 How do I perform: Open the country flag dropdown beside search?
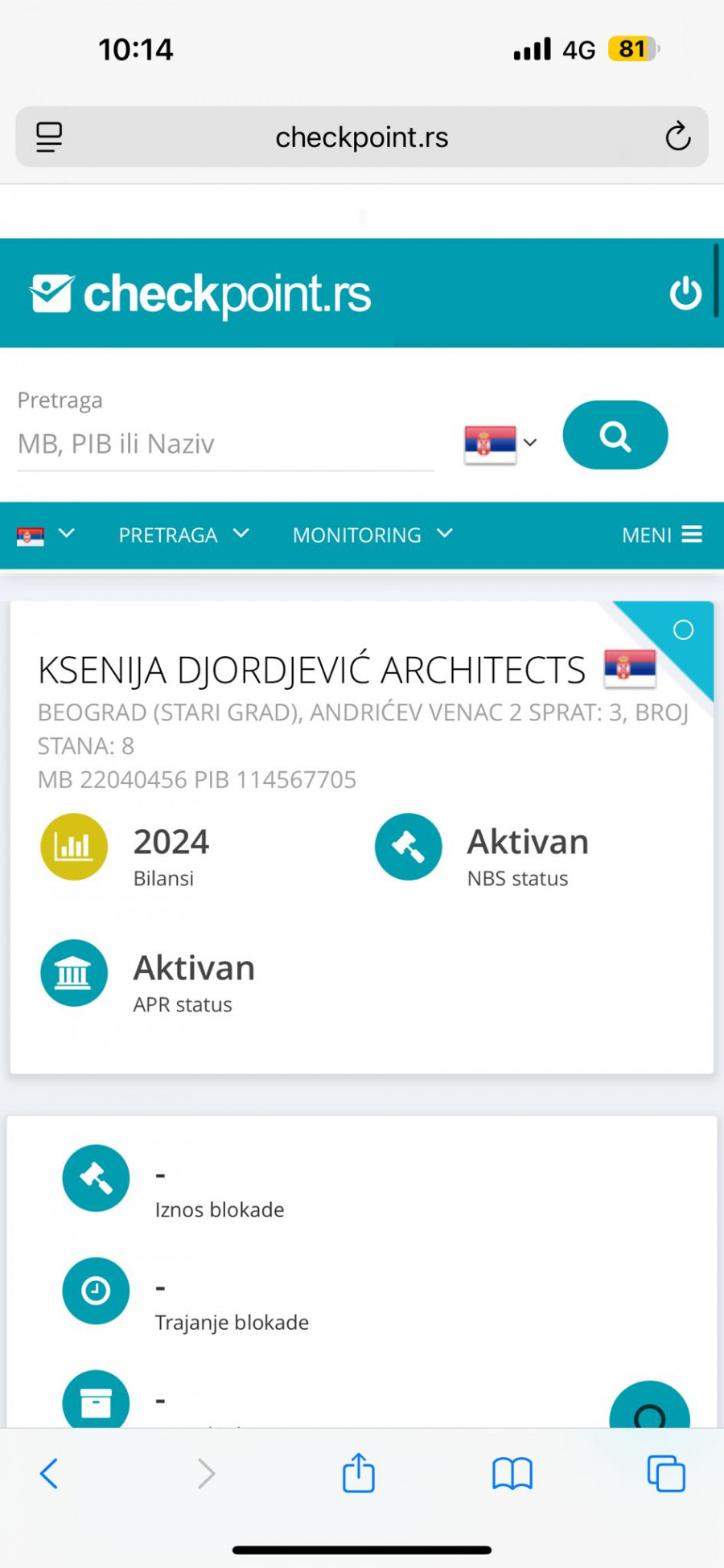click(x=500, y=443)
